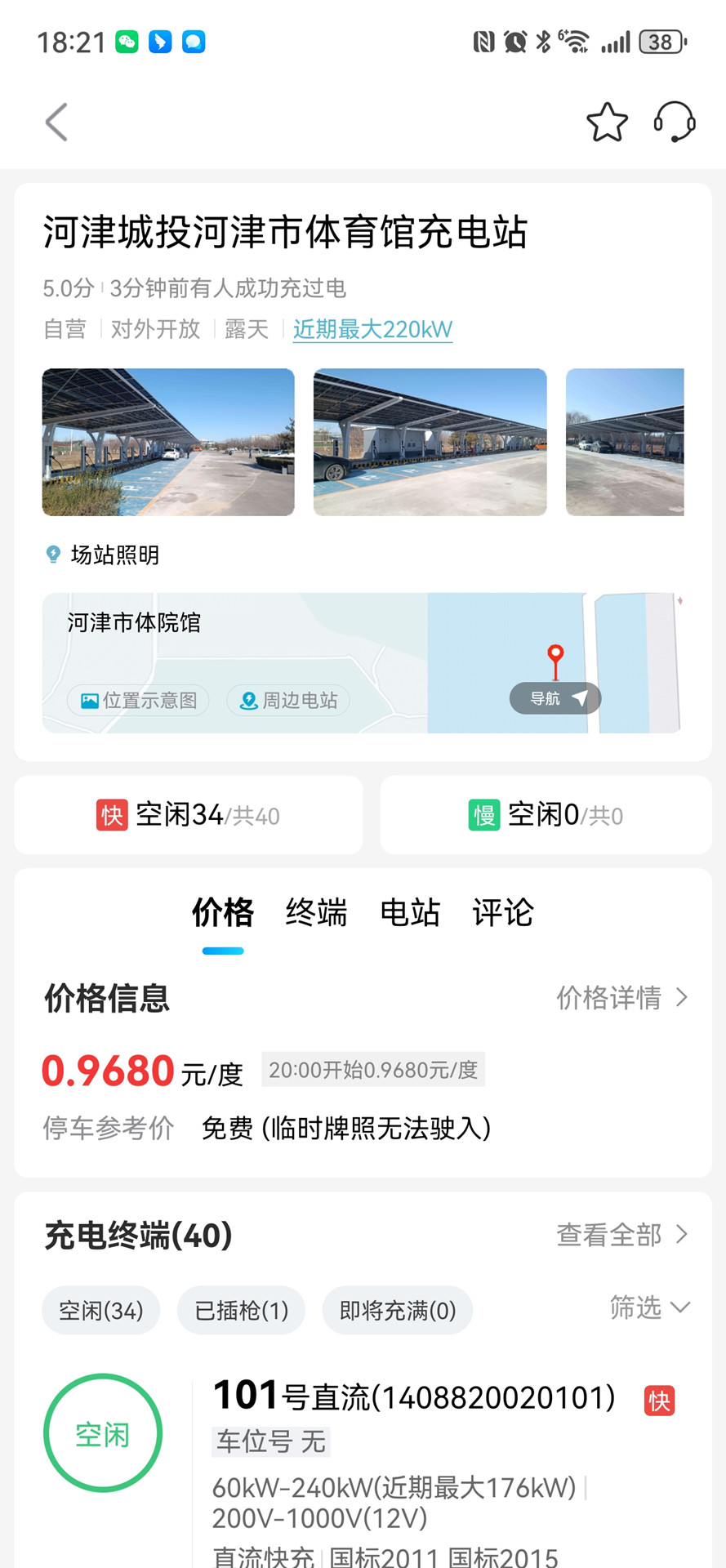
Task: Tap the 场站照明 lightbulb icon
Action: pos(51,555)
